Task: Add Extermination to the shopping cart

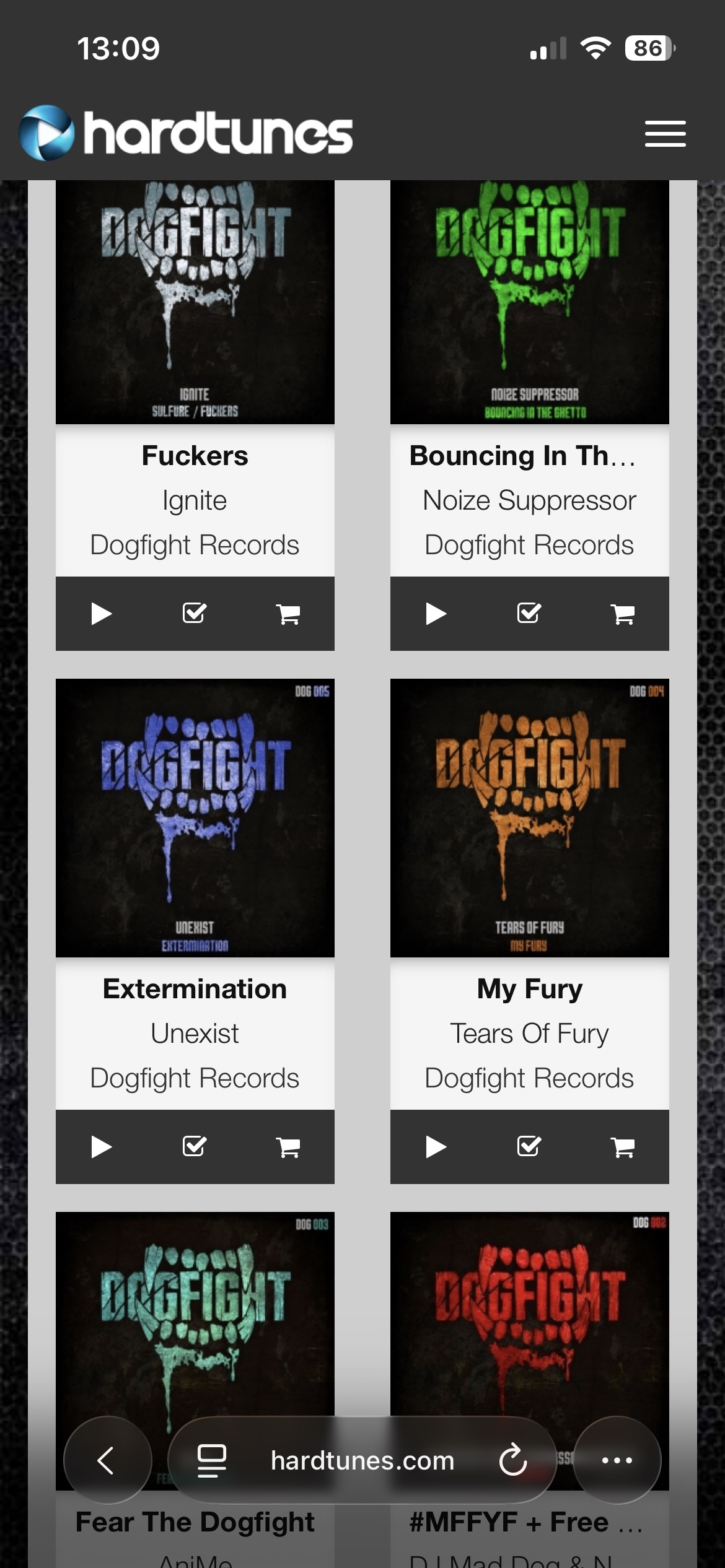Action: (288, 1147)
